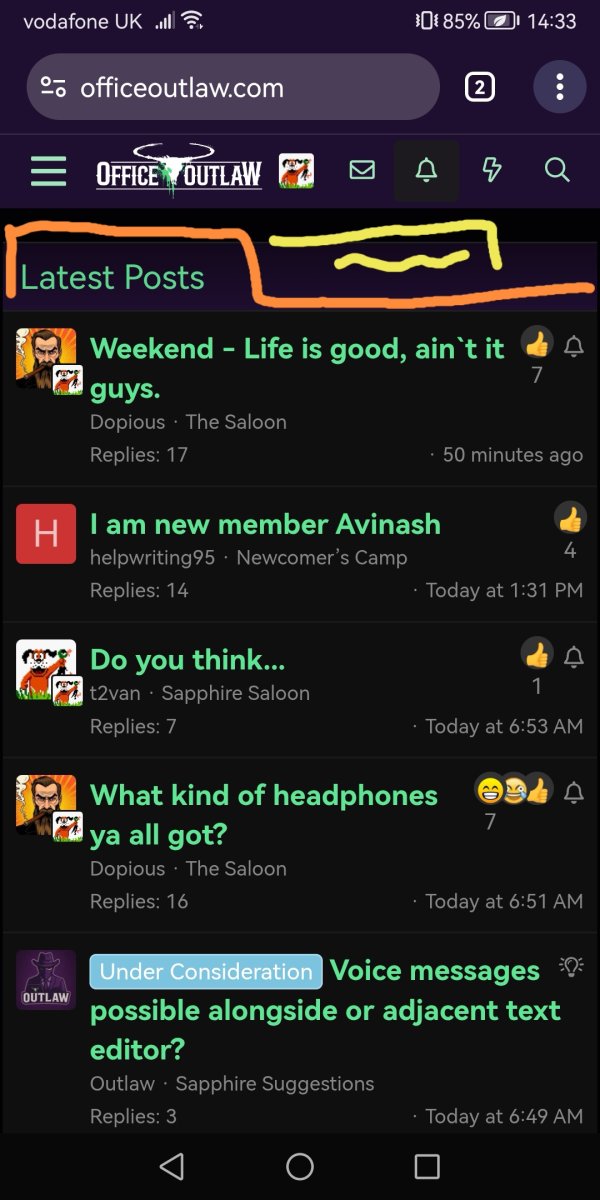Open the hamburger navigation menu
The width and height of the screenshot is (600, 1200).
[x=48, y=171]
